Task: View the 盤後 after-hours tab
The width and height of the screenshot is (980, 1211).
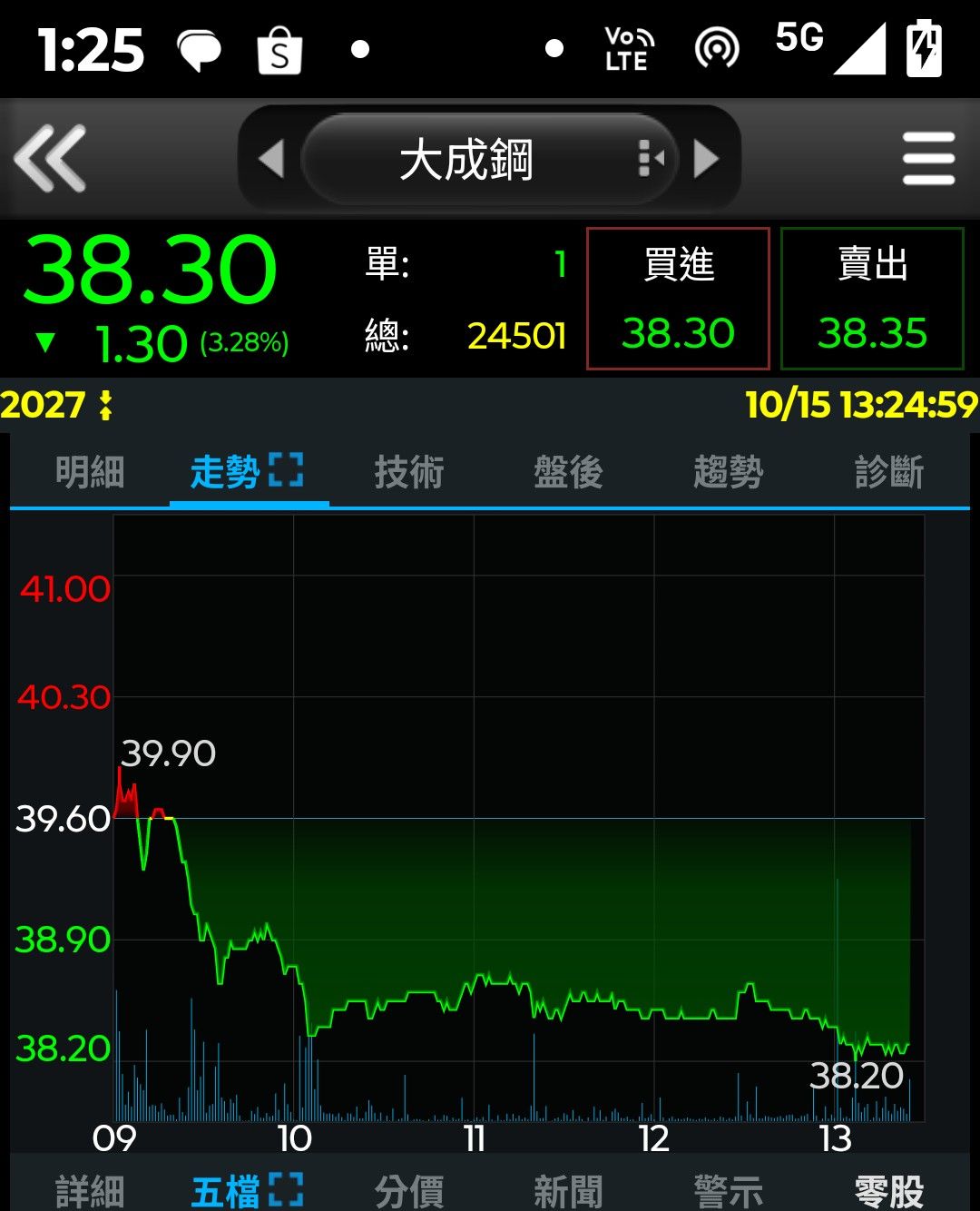Action: click(x=568, y=473)
